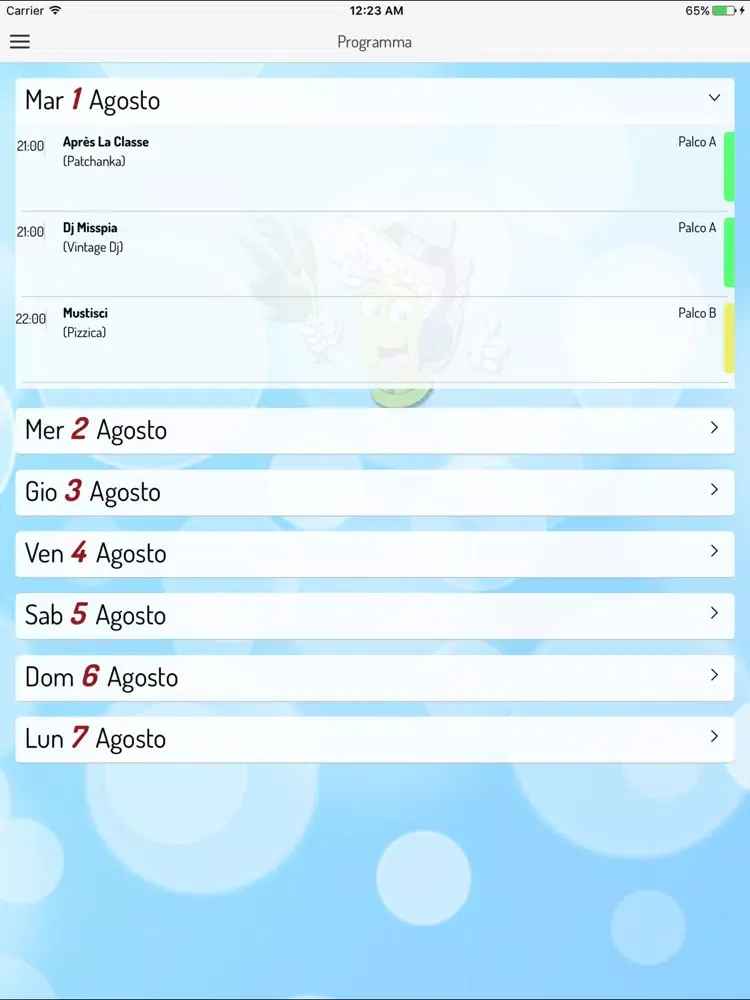750x1000 pixels.
Task: Expand Dom 6 Agosto schedule
Action: click(374, 677)
